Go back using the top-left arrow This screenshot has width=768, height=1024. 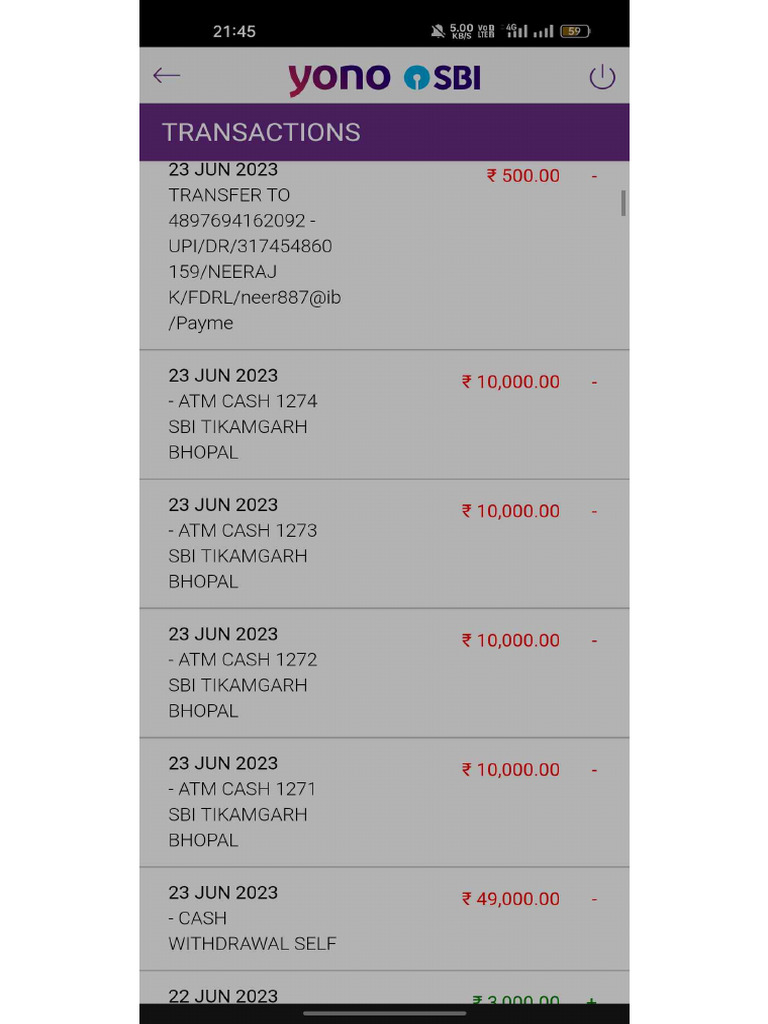166,76
